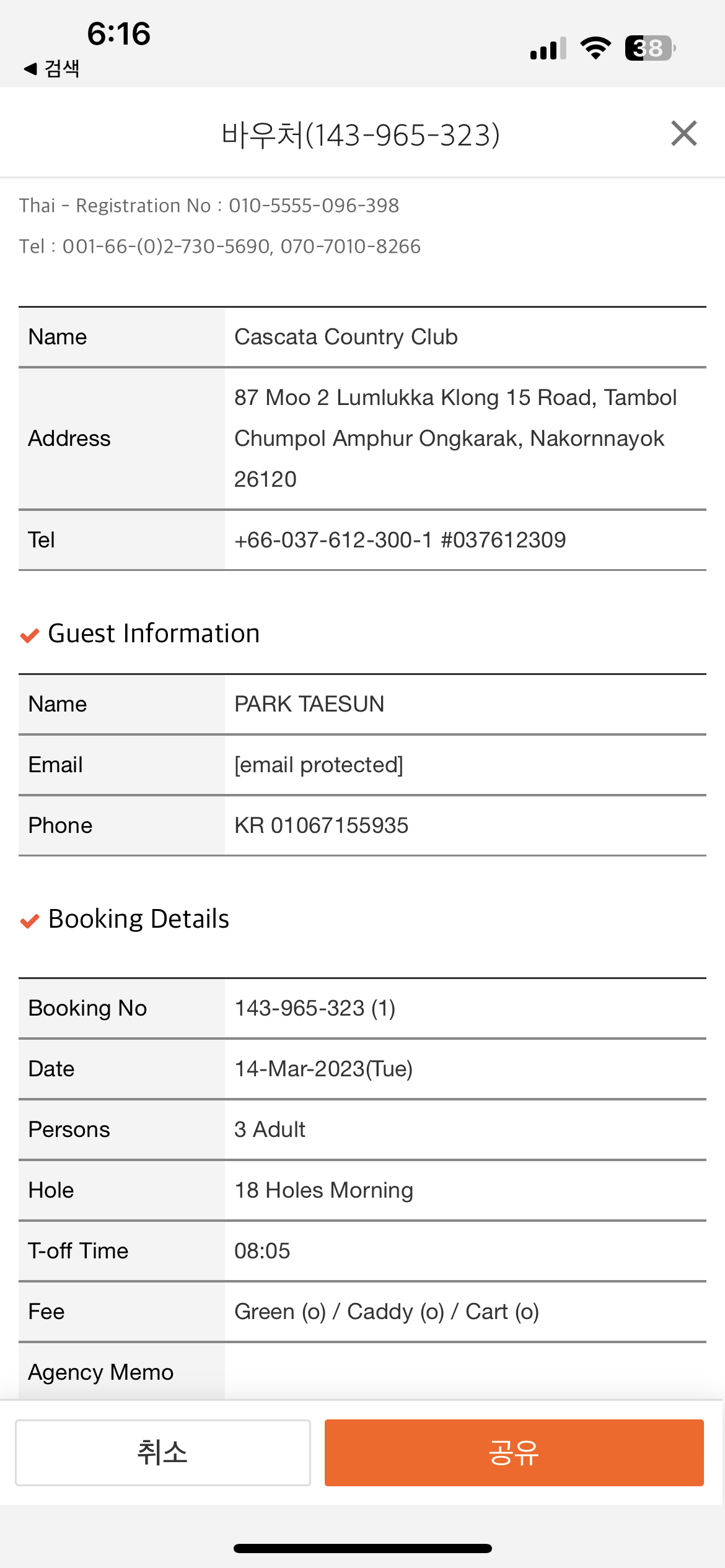This screenshot has width=725, height=1568.
Task: Share the voucher with 공유 button
Action: click(514, 1452)
